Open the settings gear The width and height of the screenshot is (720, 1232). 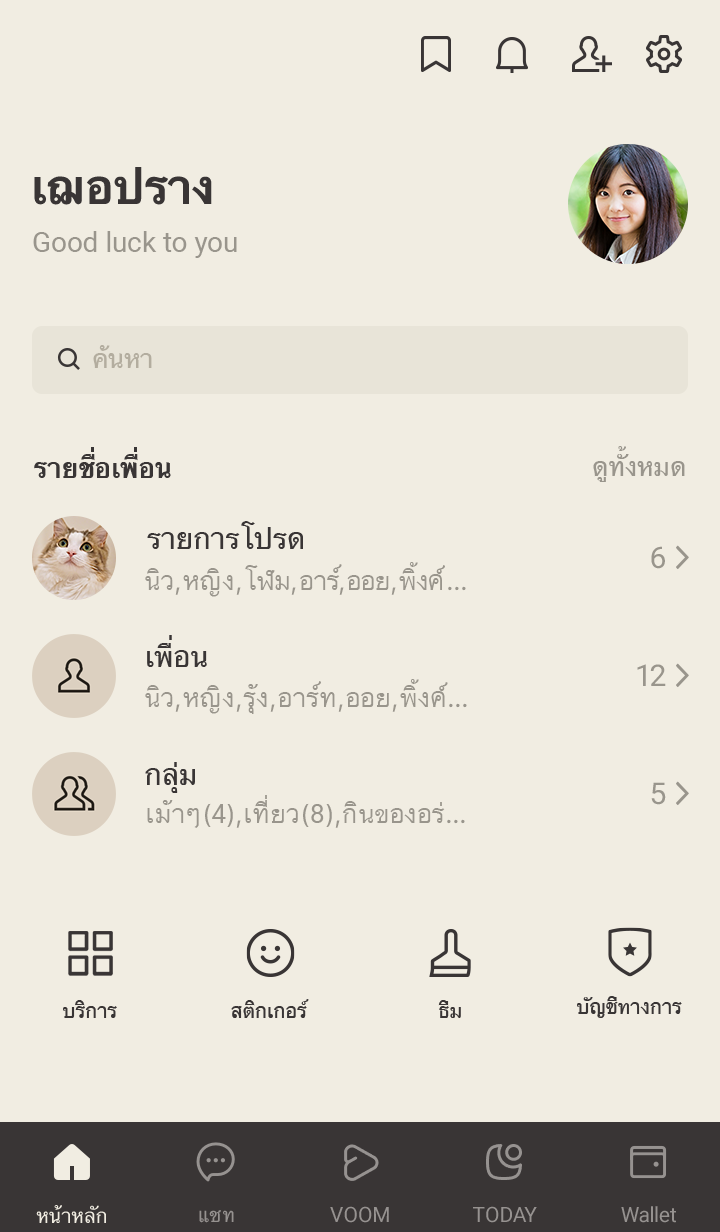pos(664,54)
